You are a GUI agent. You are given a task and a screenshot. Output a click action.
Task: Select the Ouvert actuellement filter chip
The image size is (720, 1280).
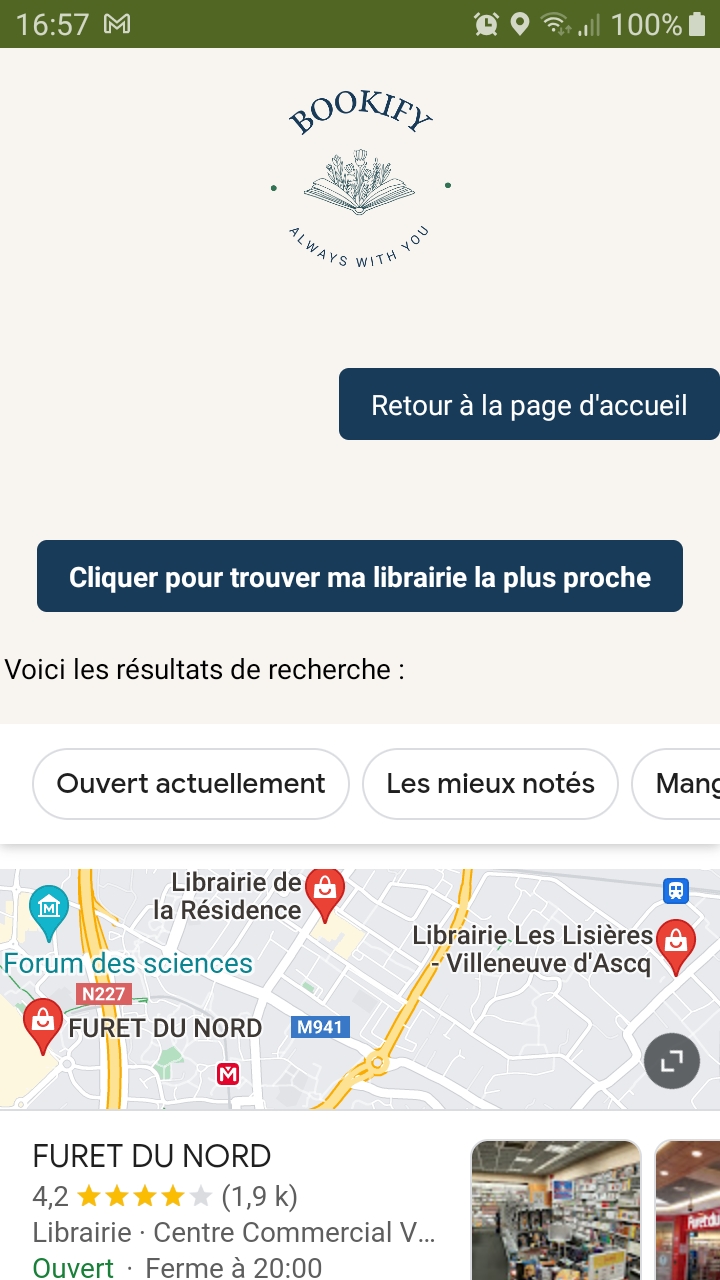click(x=191, y=784)
